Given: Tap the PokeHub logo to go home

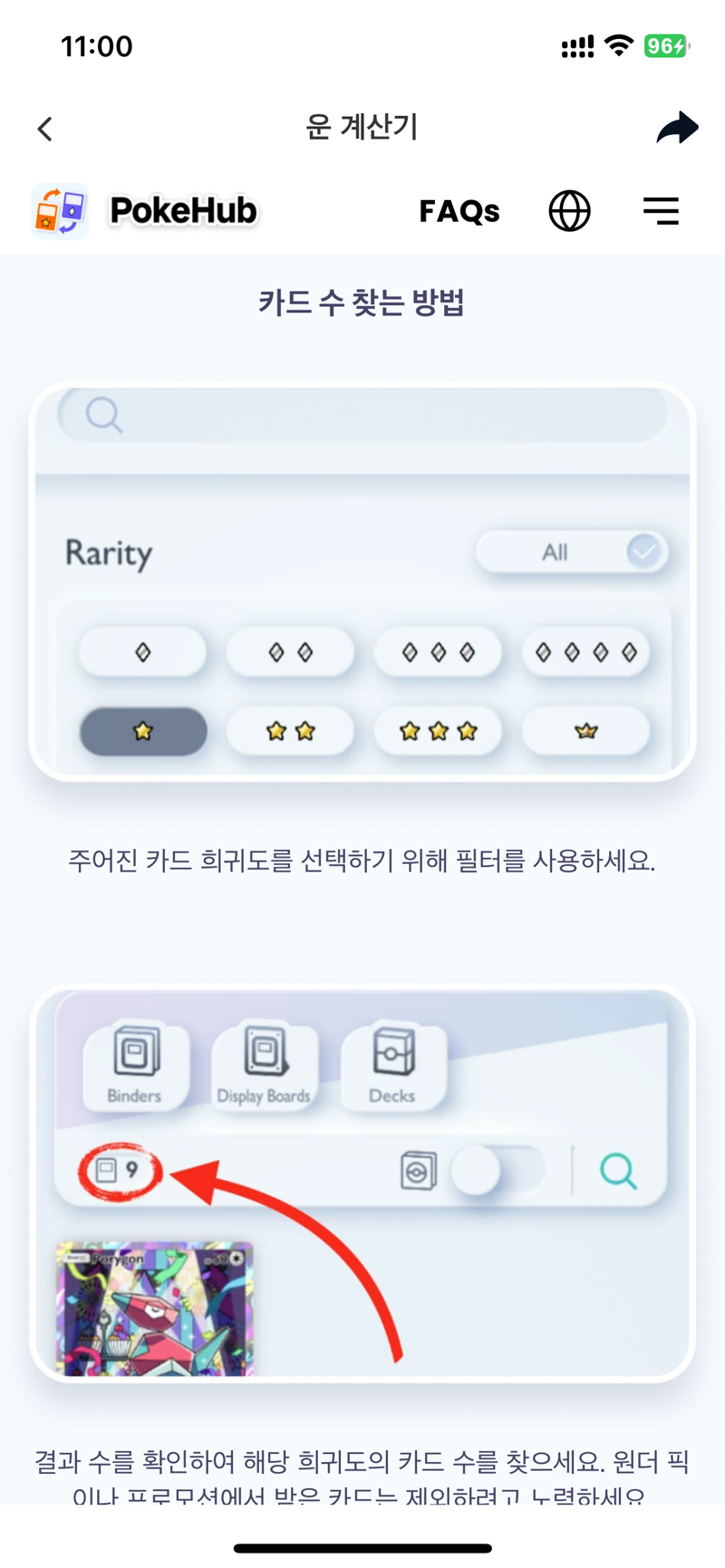Looking at the screenshot, I should pos(145,211).
